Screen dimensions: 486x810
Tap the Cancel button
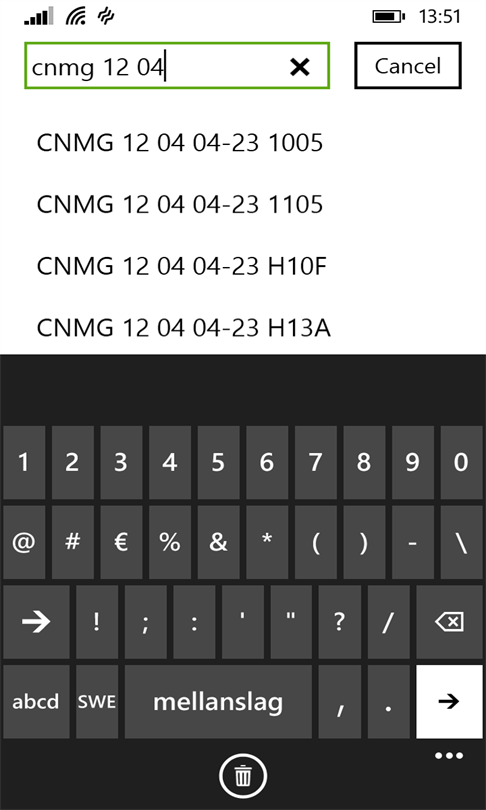(407, 66)
